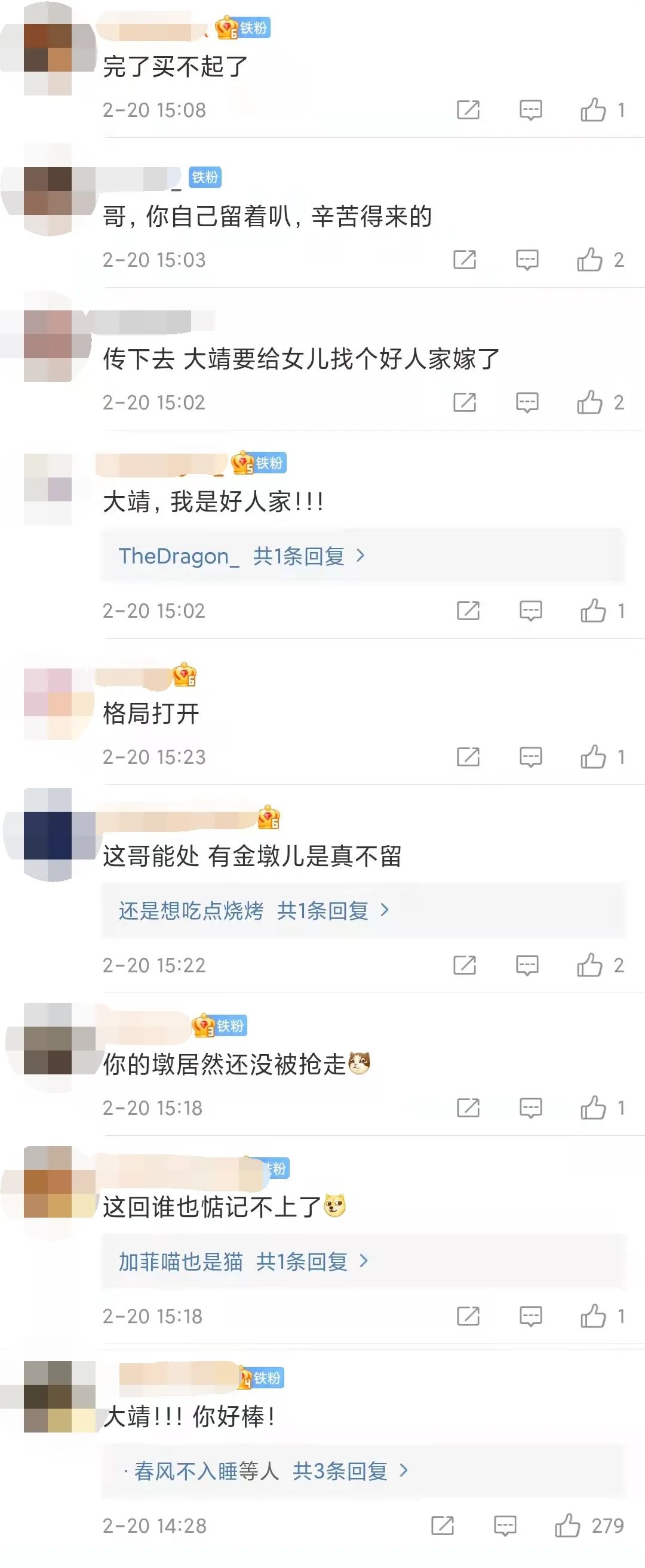The height and width of the screenshot is (1568, 645).
Task: Like the comment '大靖!!! 你好棒!'
Action: [567, 1526]
